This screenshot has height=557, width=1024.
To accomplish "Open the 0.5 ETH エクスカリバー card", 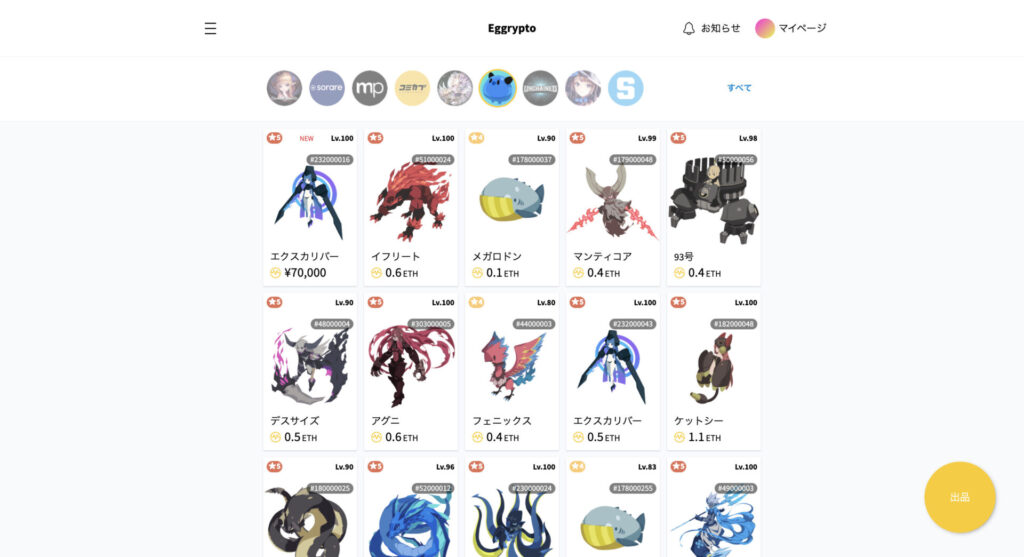I will (x=613, y=372).
